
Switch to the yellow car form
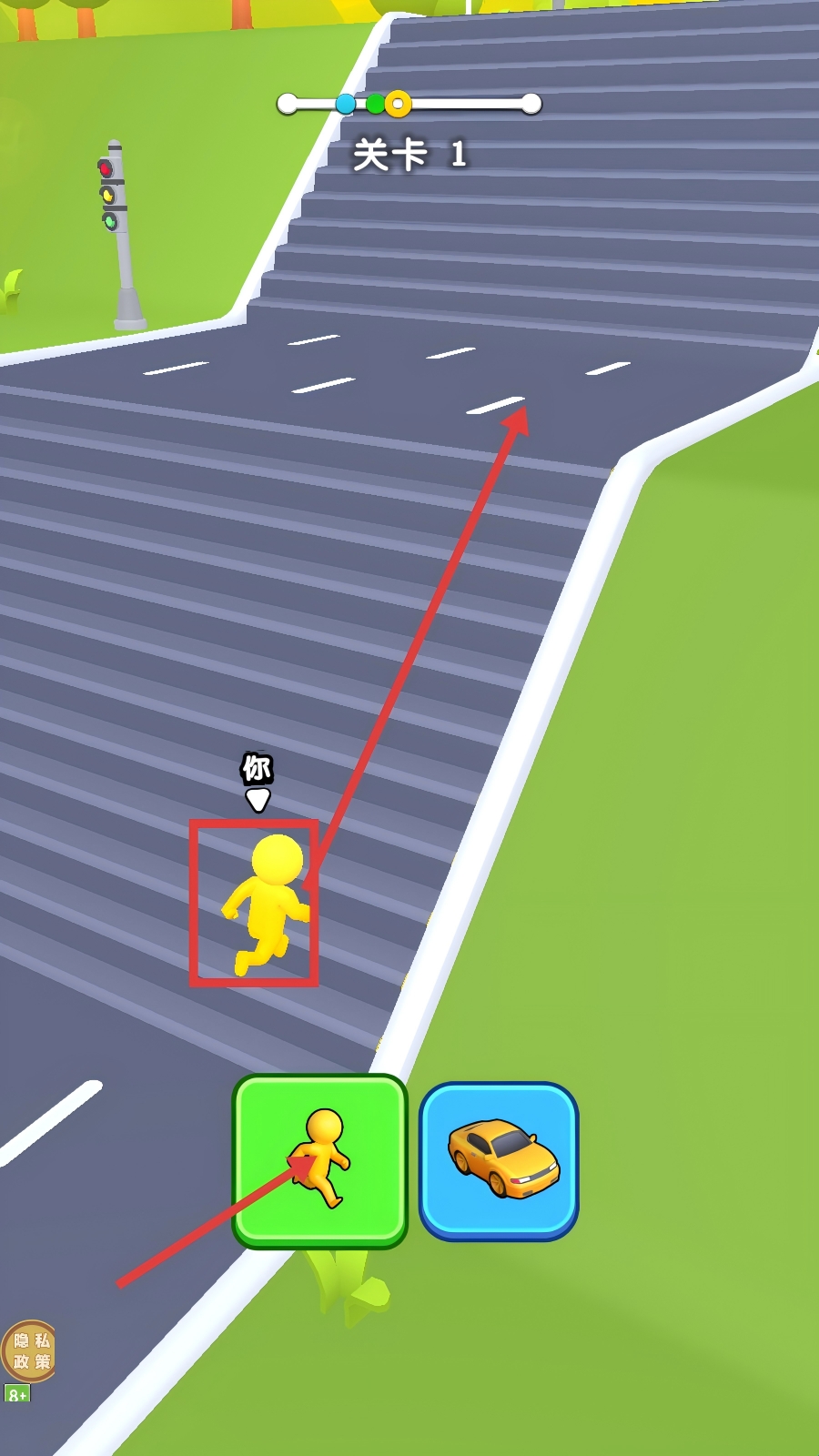(x=499, y=1160)
